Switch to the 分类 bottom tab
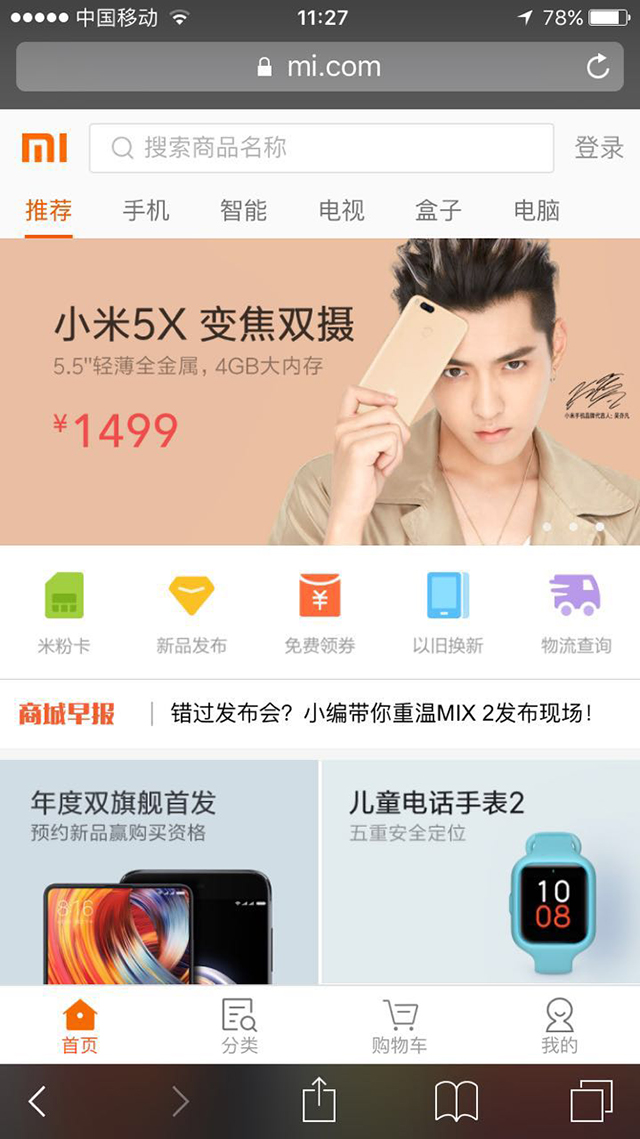Screen dimensions: 640x1139 click(240, 1026)
